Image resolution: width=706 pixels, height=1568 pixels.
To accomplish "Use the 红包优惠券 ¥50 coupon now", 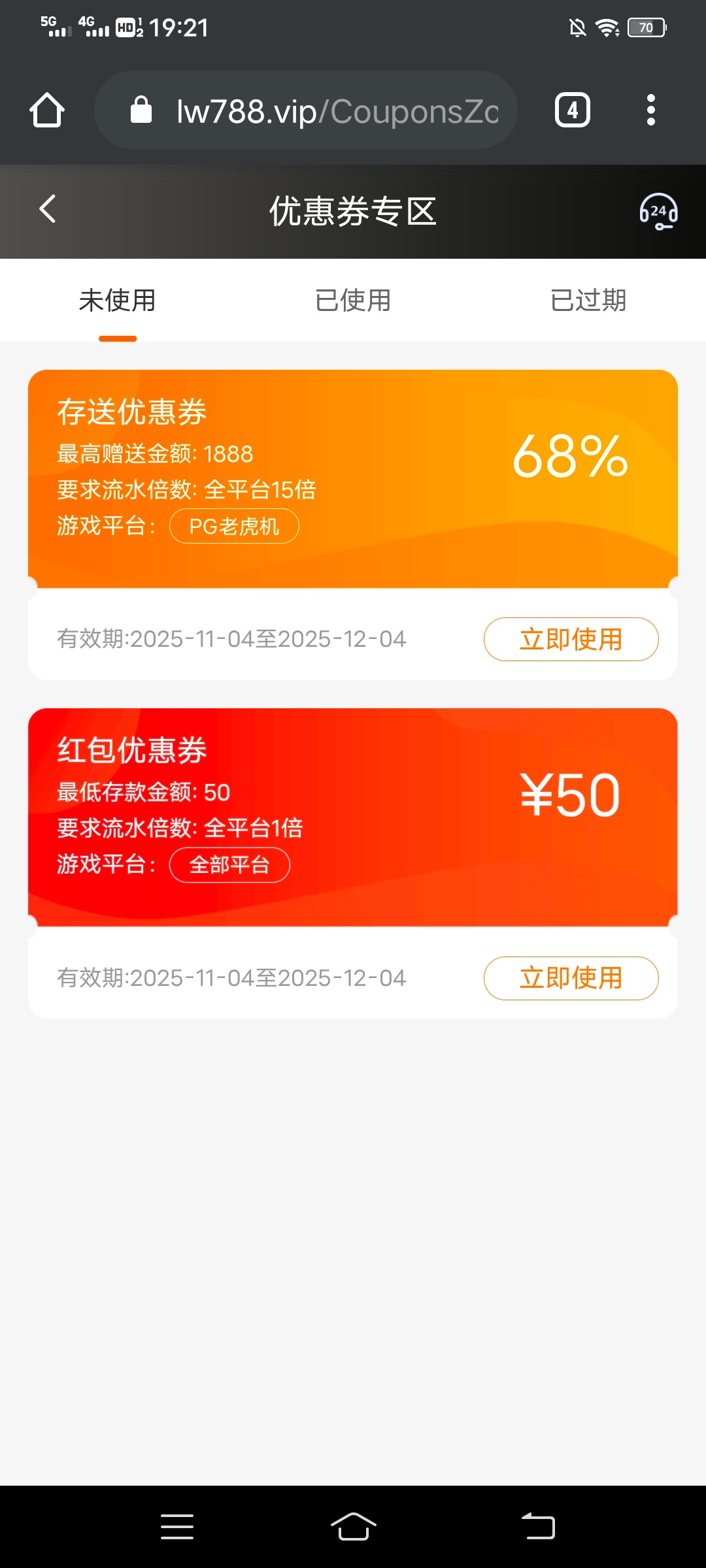I will 571,978.
